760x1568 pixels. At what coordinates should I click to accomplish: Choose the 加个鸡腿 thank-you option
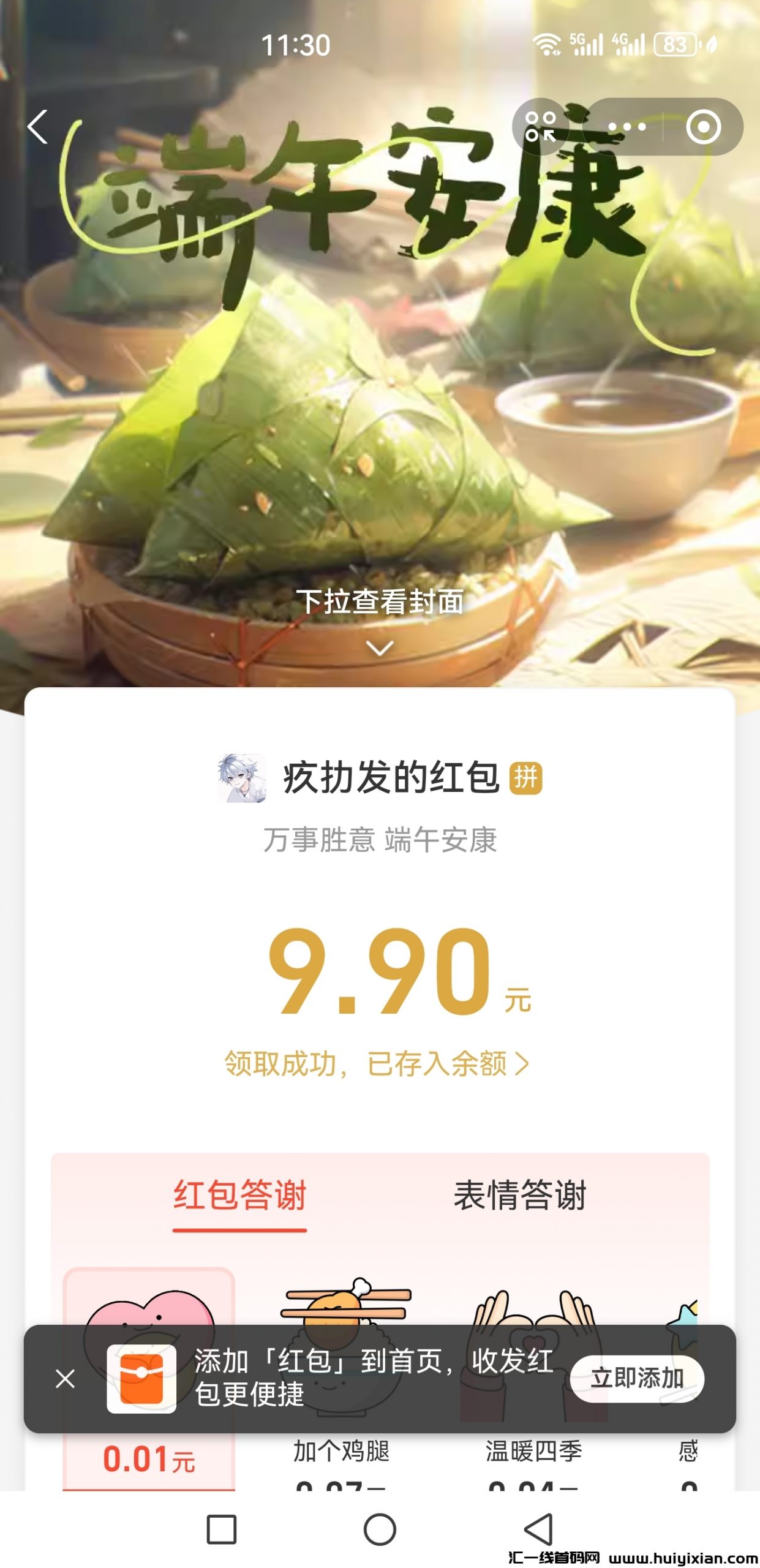click(342, 1451)
